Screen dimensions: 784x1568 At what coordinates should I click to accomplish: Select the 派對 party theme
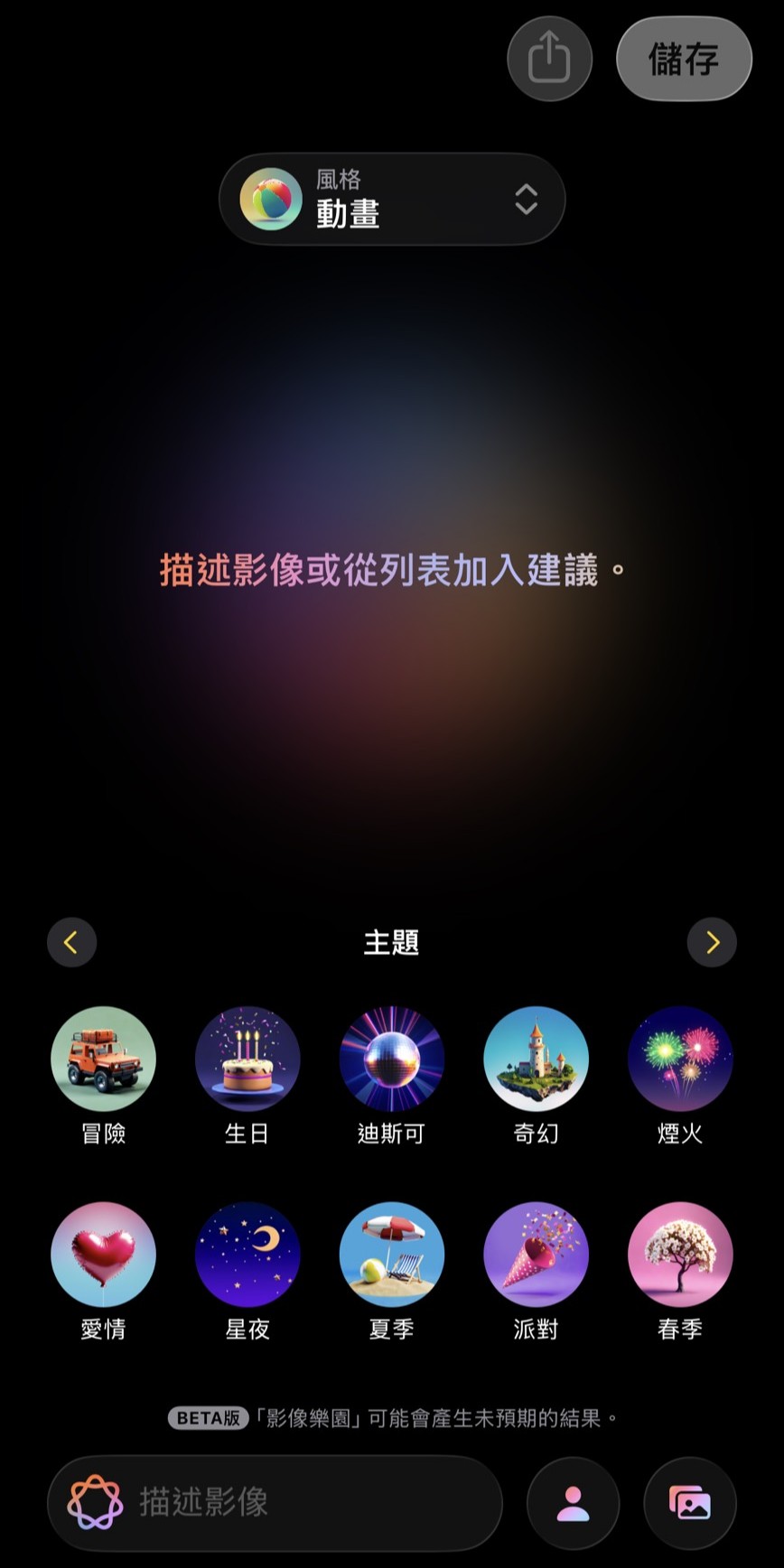[536, 1255]
